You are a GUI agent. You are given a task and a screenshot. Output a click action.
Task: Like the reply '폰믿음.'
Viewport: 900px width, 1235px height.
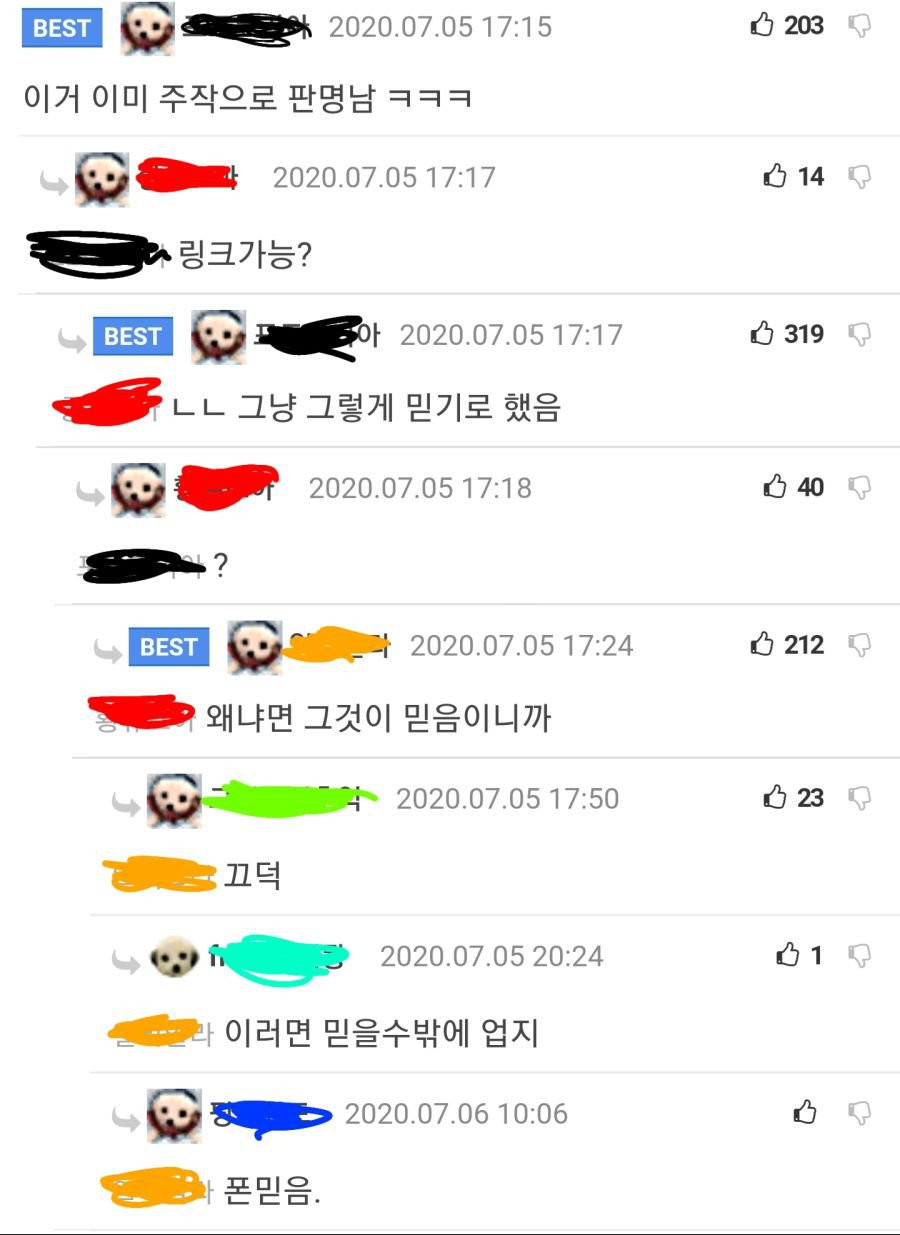(804, 1111)
